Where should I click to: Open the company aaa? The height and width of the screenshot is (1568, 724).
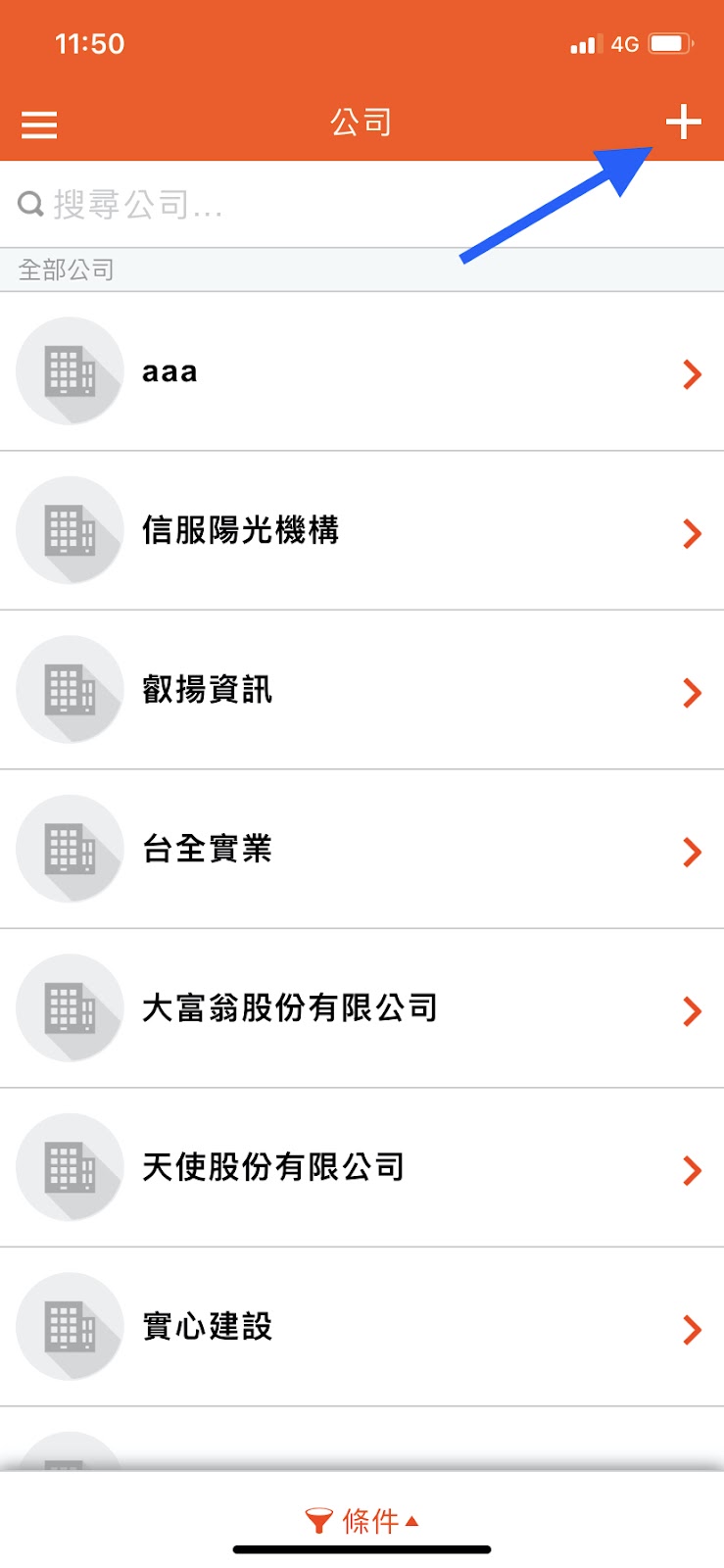tap(362, 372)
